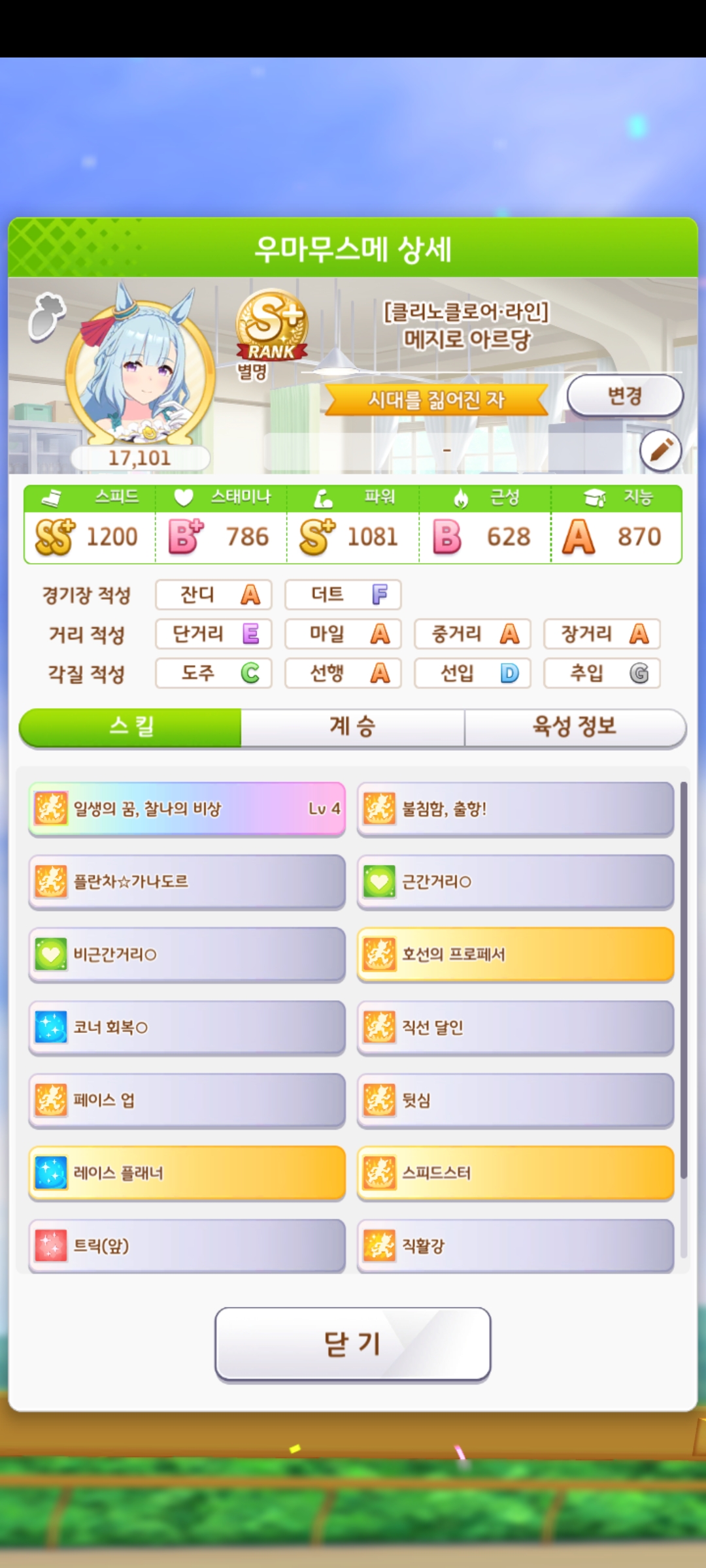Switch to the 육성 정보 tab
706x1568 pixels.
[x=575, y=727]
